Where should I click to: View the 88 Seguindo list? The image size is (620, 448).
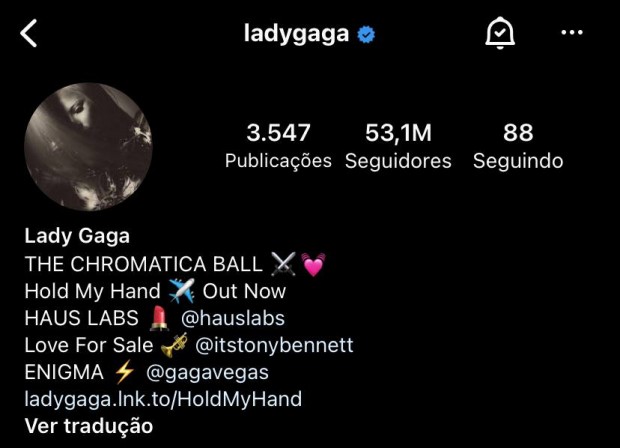click(x=518, y=146)
